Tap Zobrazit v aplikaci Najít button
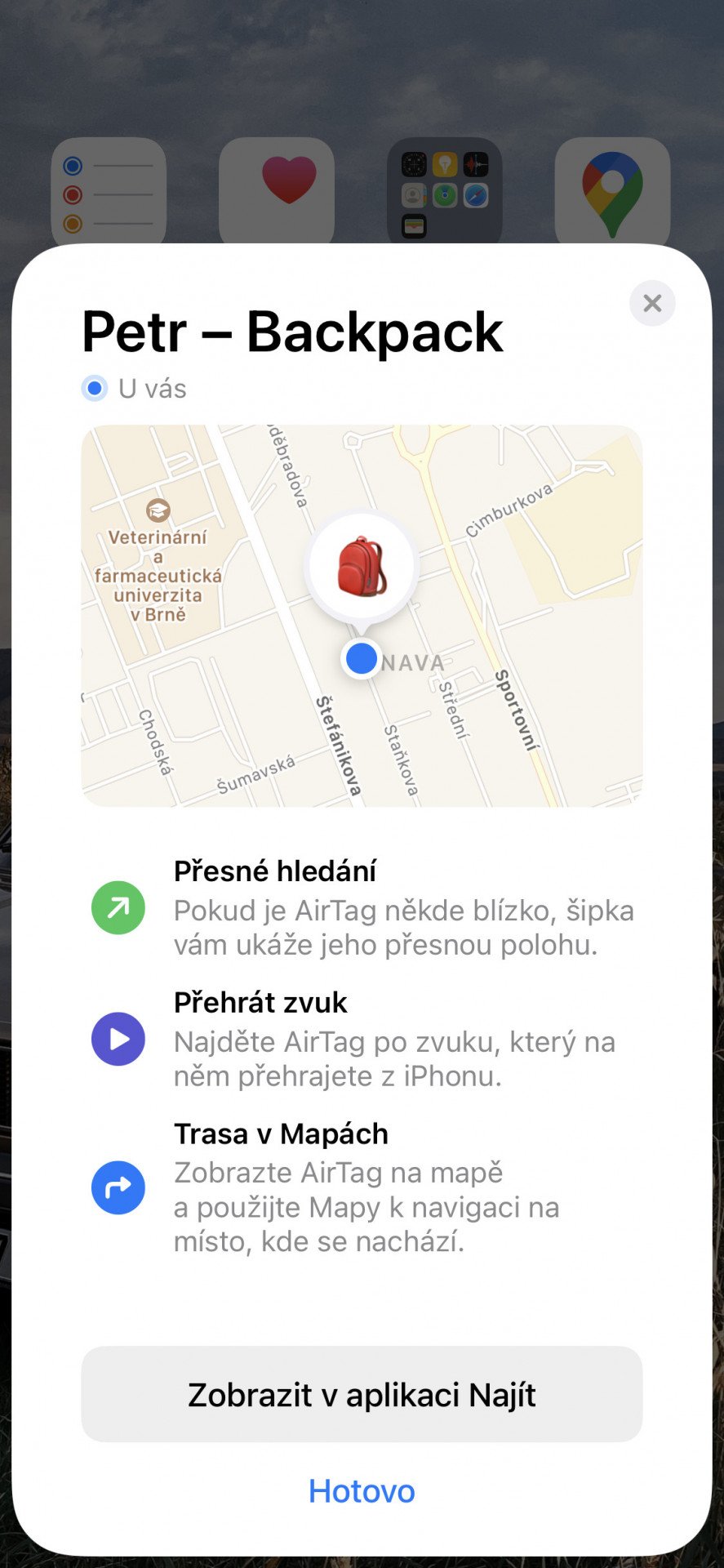This screenshot has width=724, height=1568. 362,1394
